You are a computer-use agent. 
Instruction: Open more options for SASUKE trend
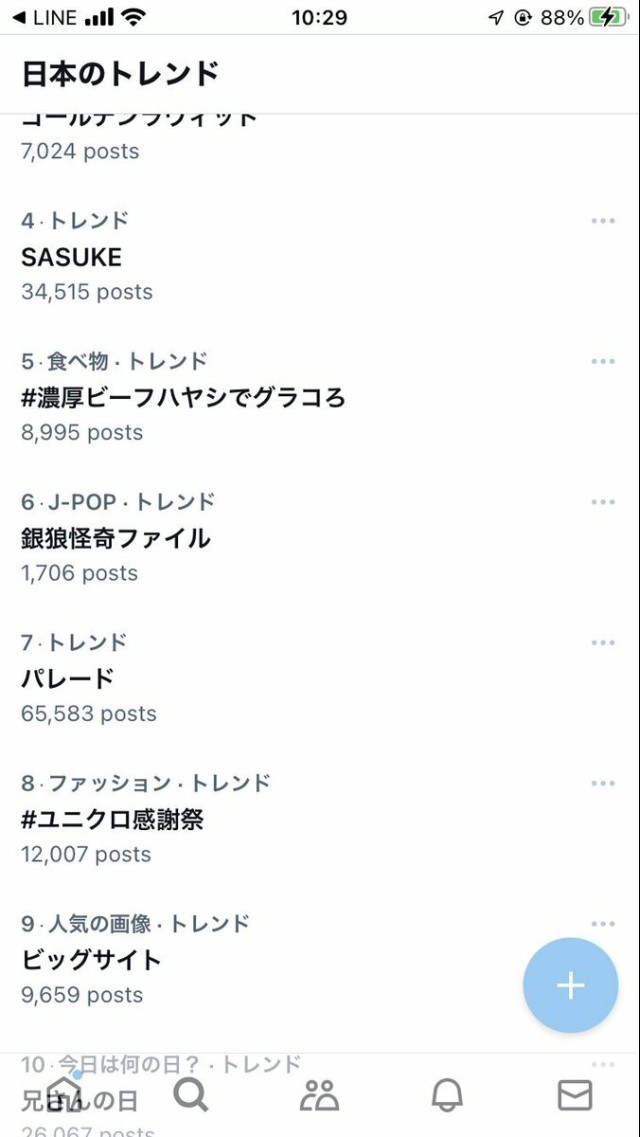pyautogui.click(x=603, y=220)
